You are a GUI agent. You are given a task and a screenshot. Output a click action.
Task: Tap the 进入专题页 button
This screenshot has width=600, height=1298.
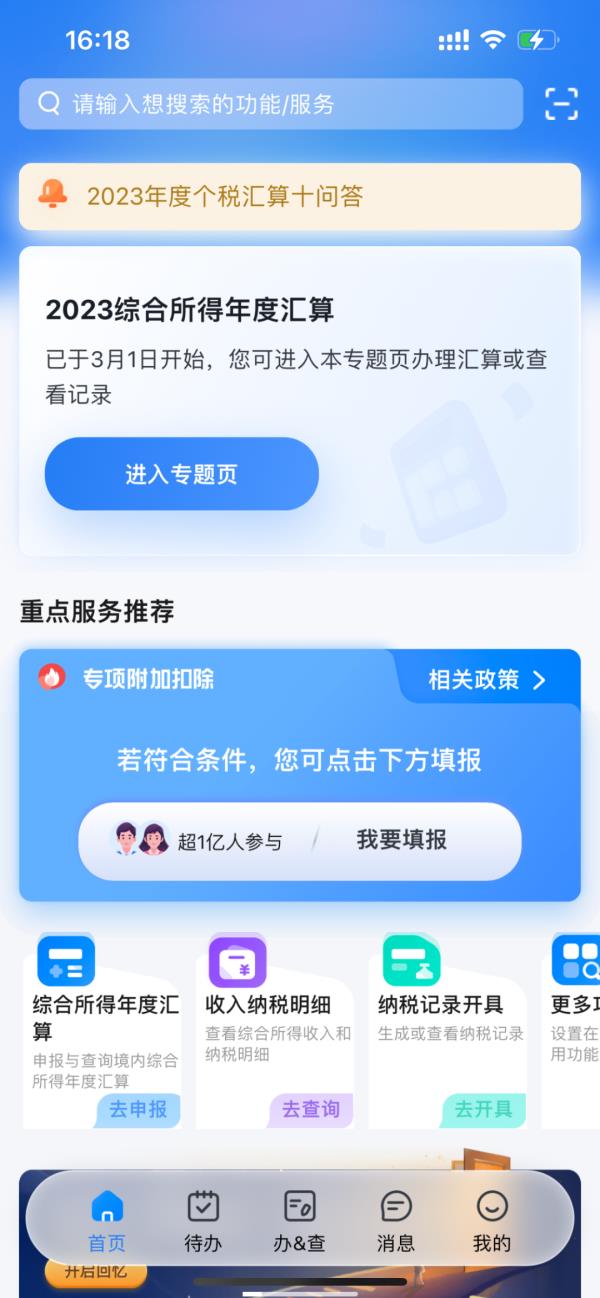tap(181, 474)
